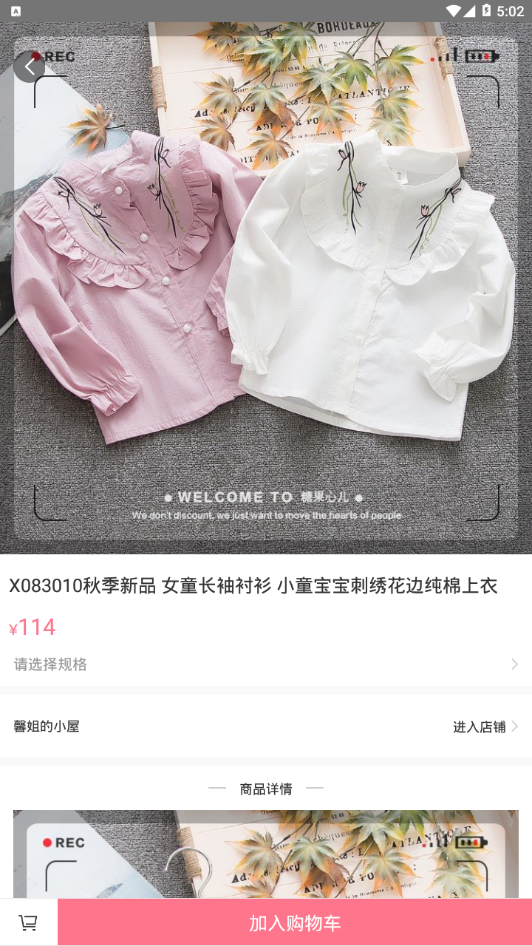532x946 pixels.
Task: Enter the store via 进入店铺
Action: click(486, 726)
